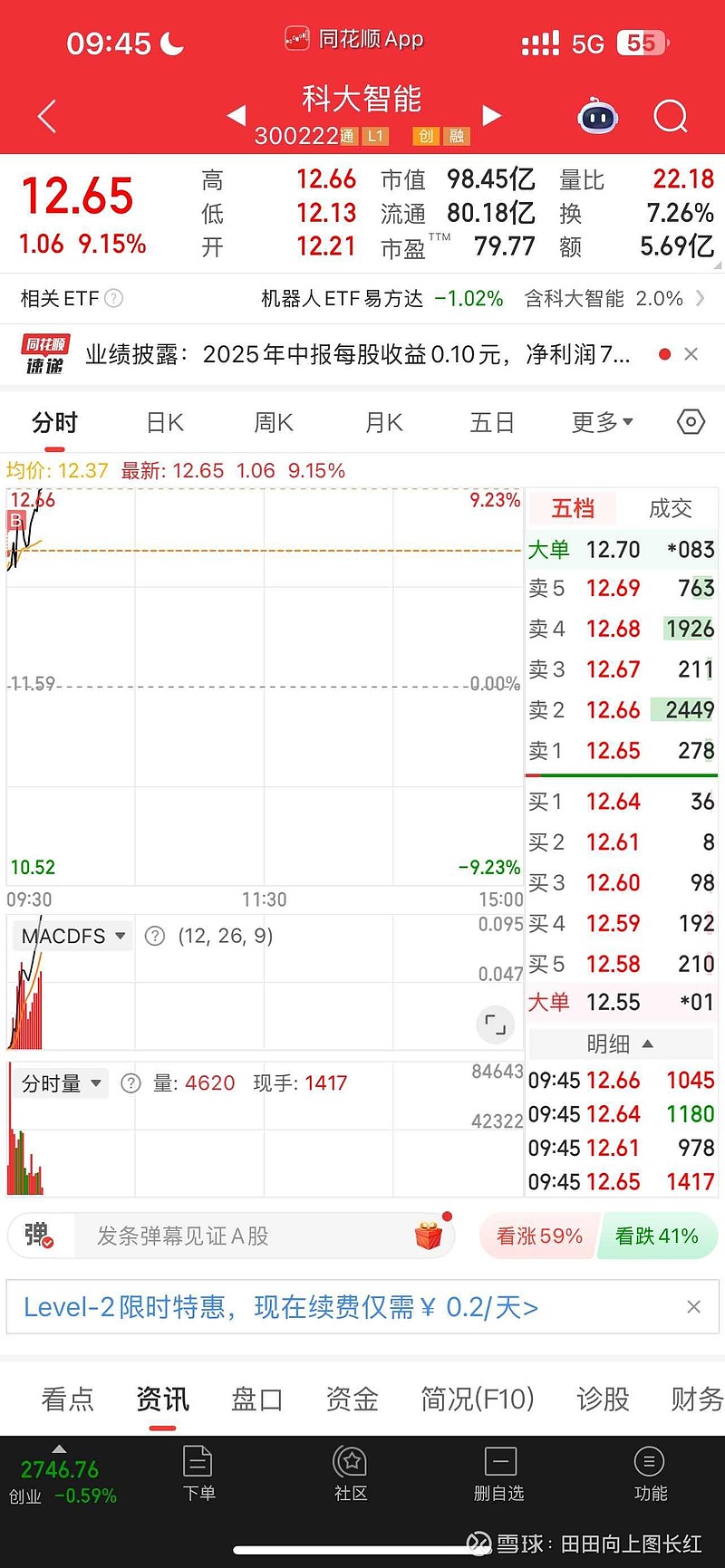Expand the chart to fullscreen
This screenshot has height=1568, width=725.
click(x=496, y=1024)
